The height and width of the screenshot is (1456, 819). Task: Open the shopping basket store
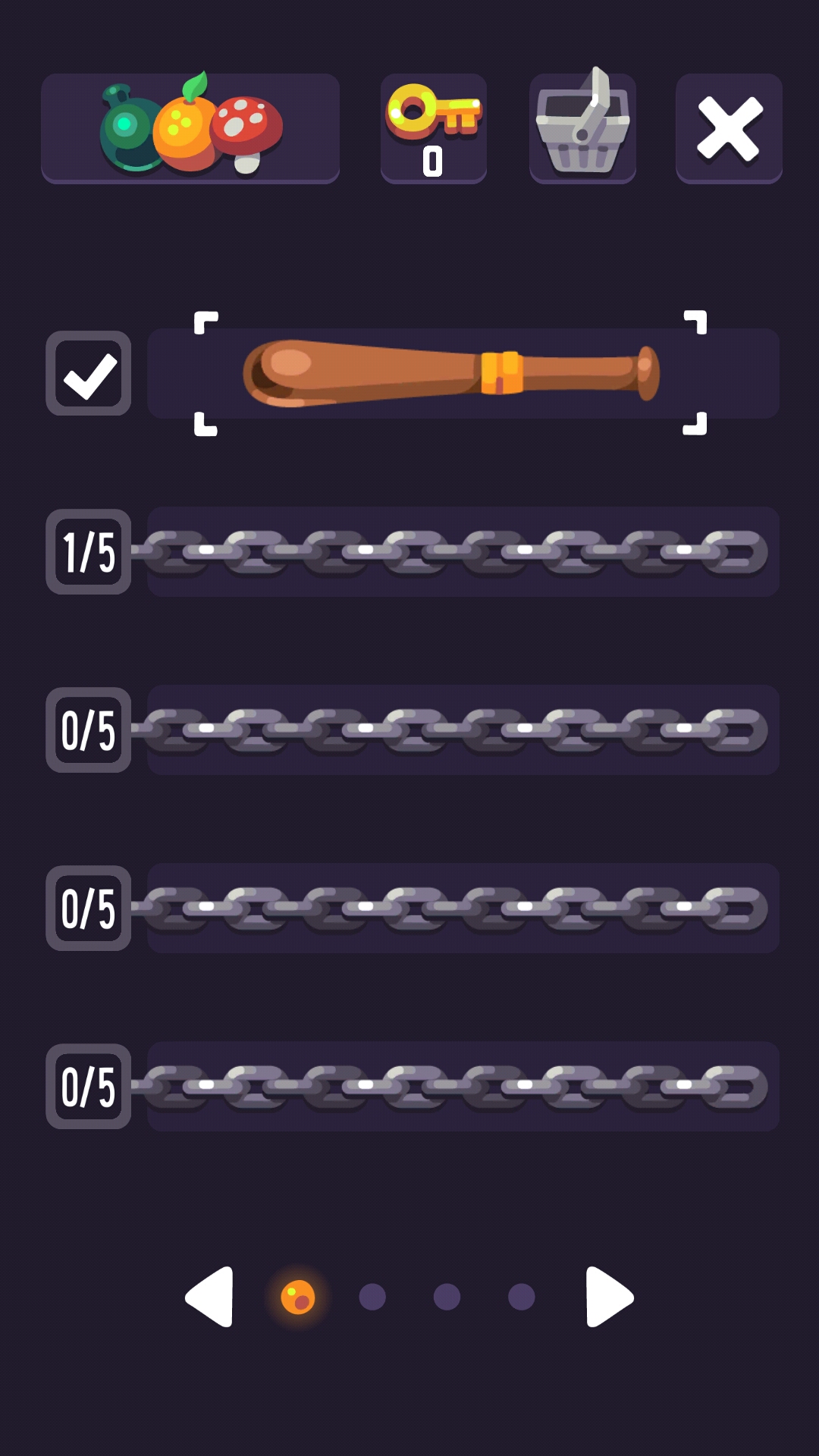pyautogui.click(x=582, y=127)
